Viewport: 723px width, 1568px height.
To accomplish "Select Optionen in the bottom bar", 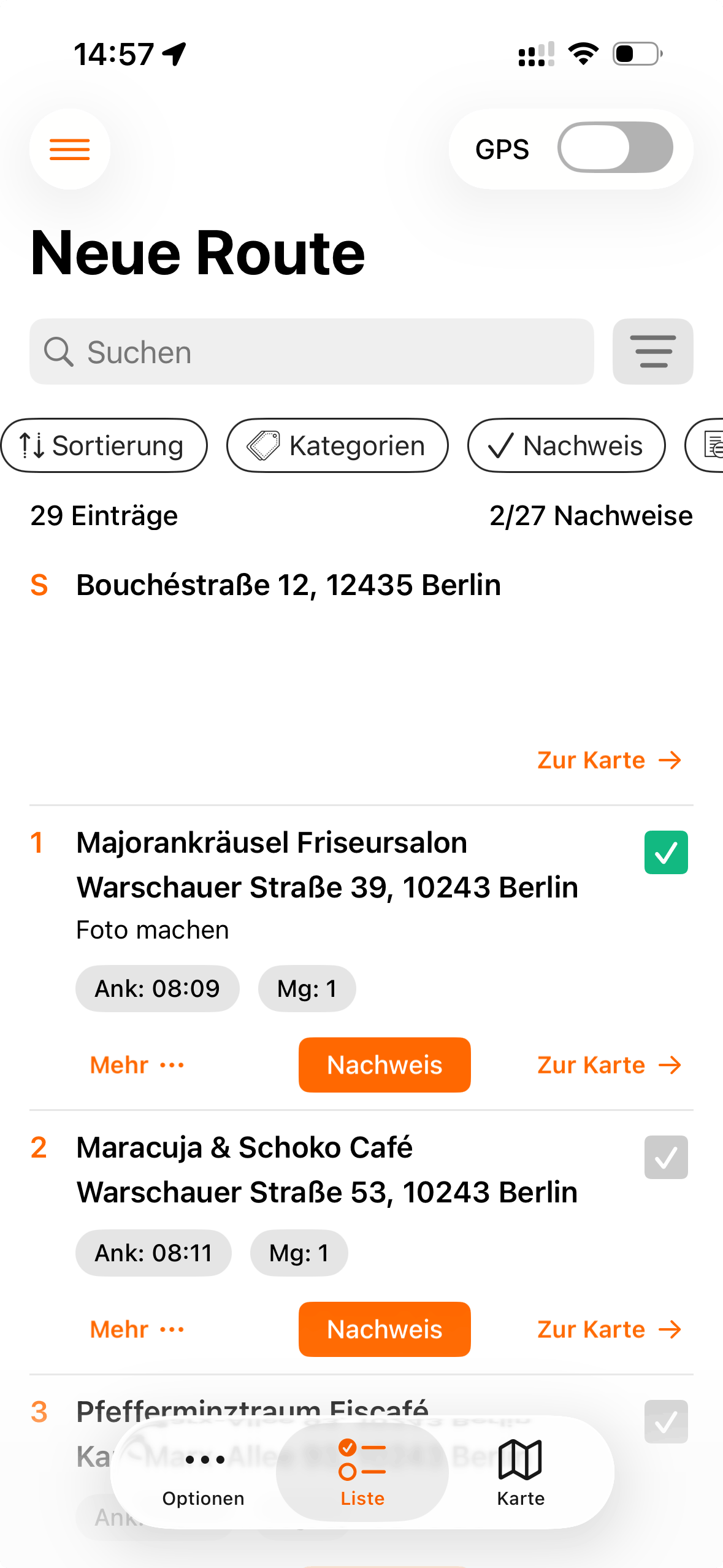I will tap(204, 1485).
